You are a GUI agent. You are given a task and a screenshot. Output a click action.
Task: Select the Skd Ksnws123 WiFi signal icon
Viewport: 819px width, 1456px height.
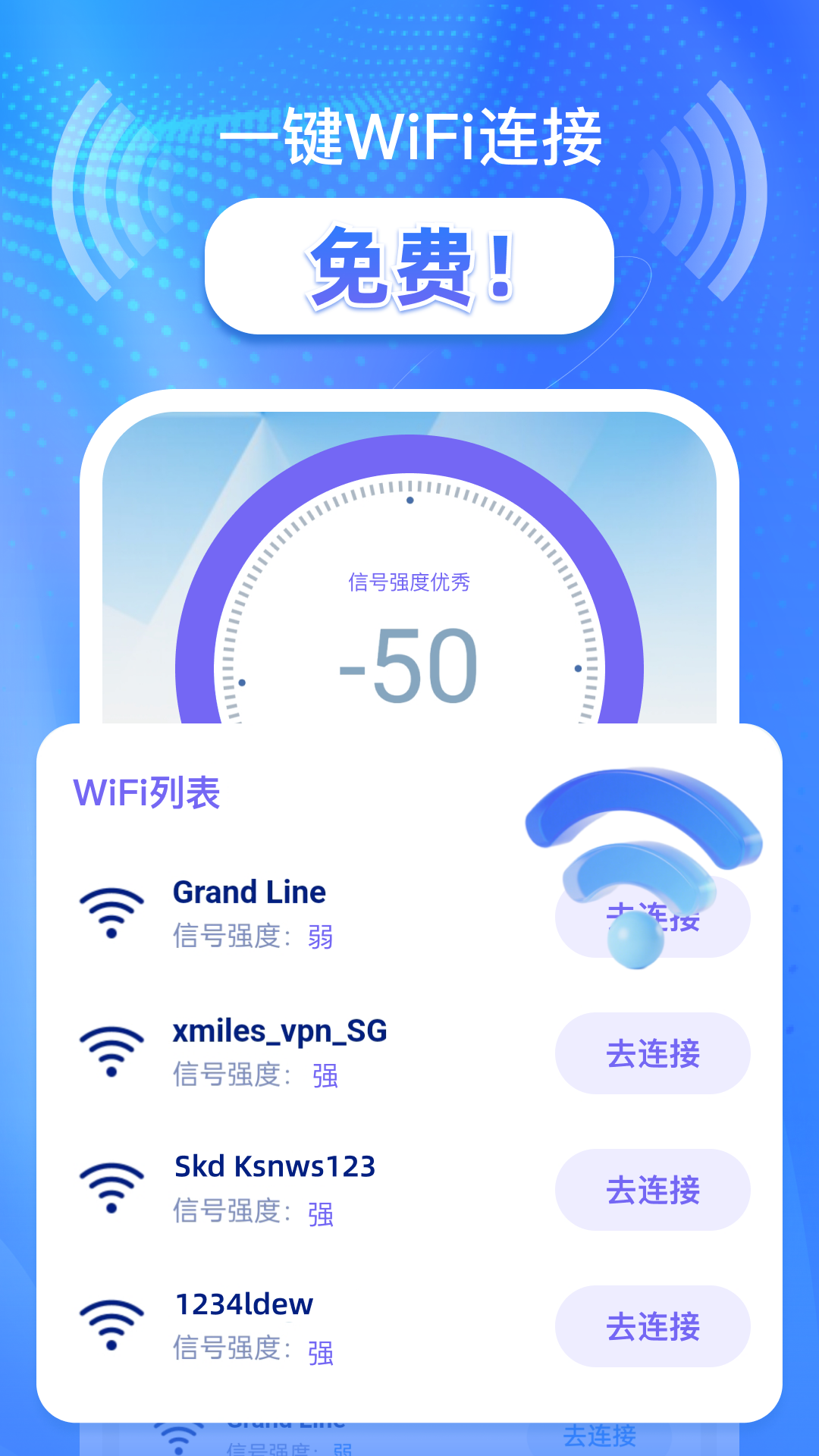[112, 1187]
